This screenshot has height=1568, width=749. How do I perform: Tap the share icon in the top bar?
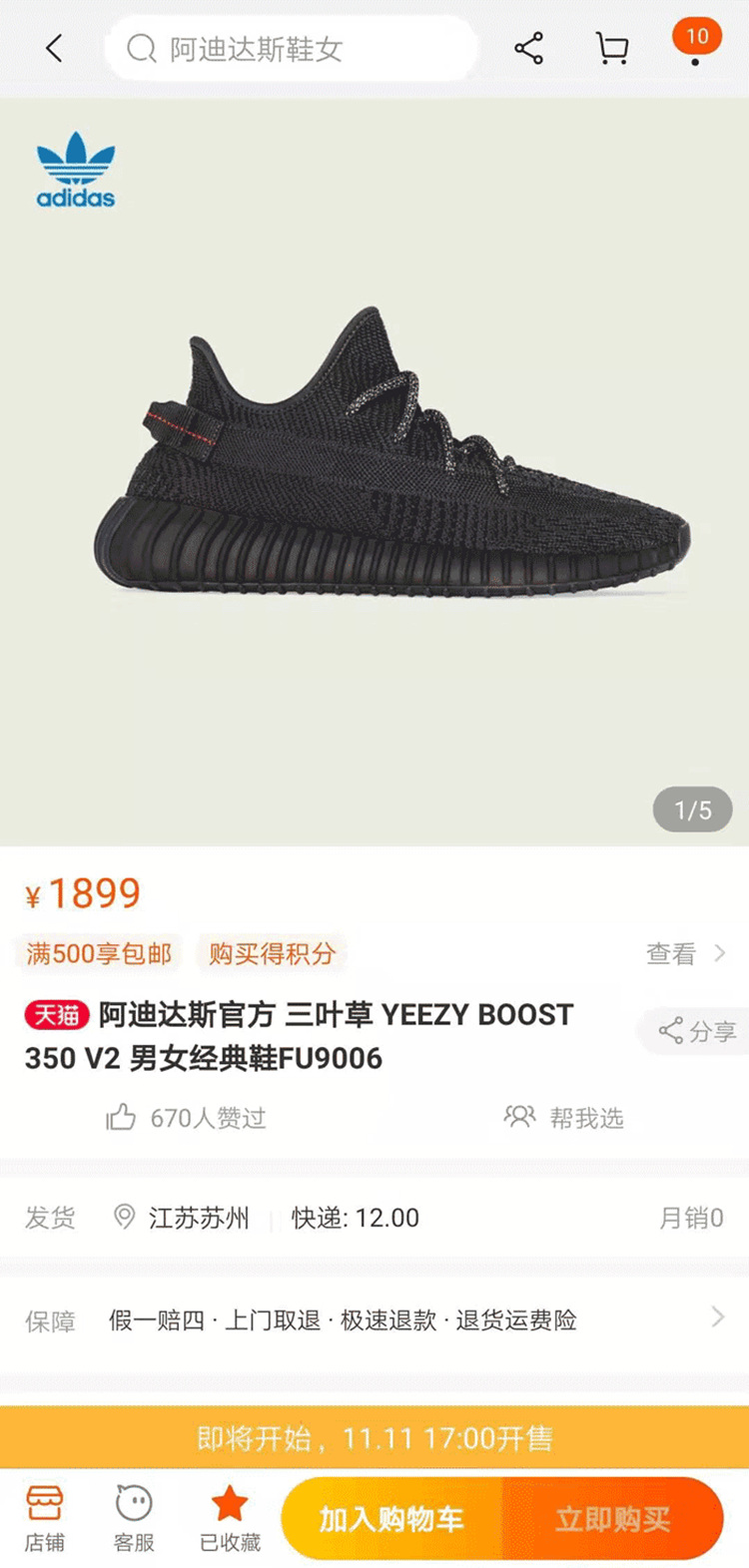click(x=528, y=47)
